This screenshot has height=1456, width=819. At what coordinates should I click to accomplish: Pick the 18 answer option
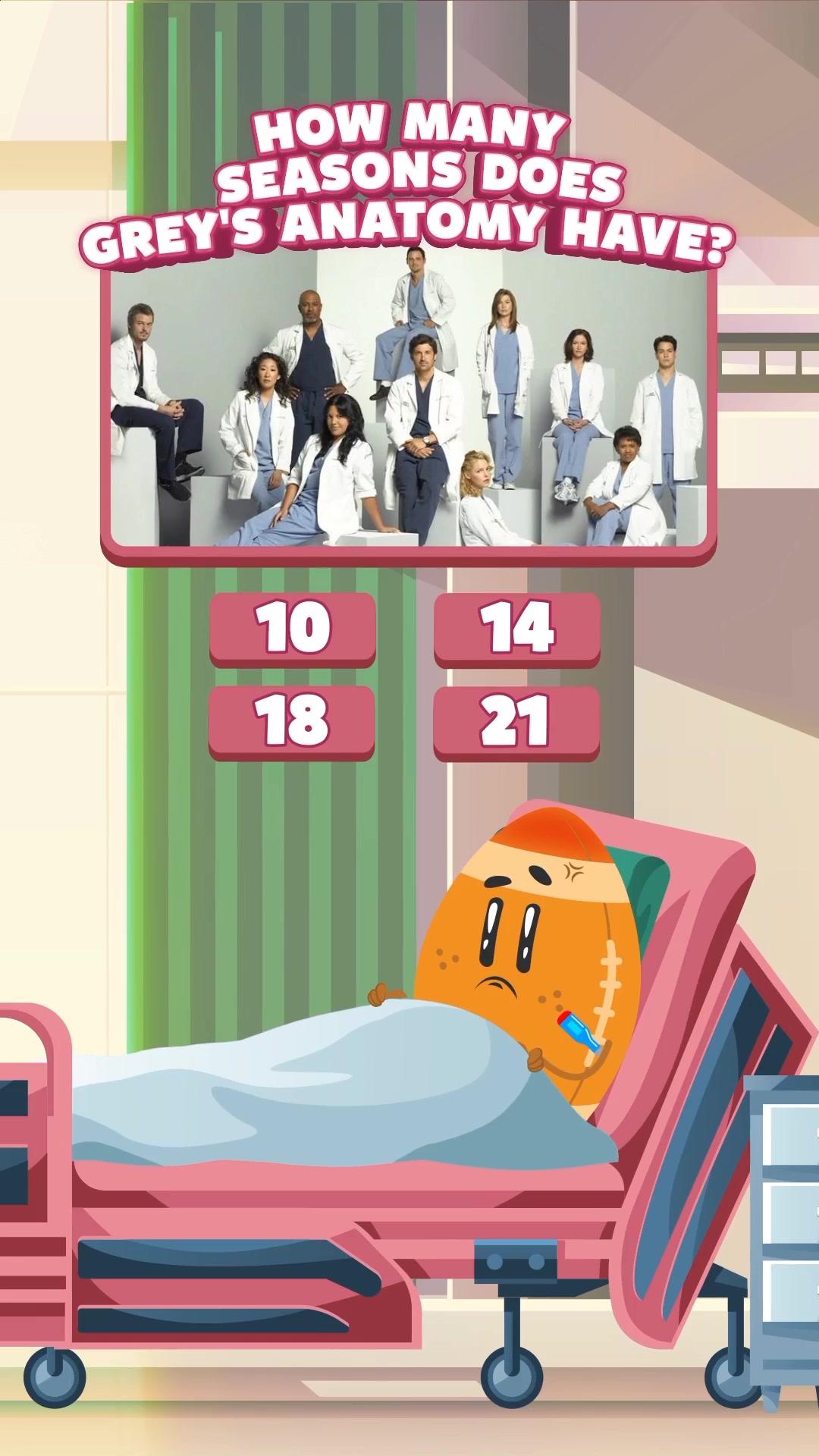pyautogui.click(x=292, y=721)
